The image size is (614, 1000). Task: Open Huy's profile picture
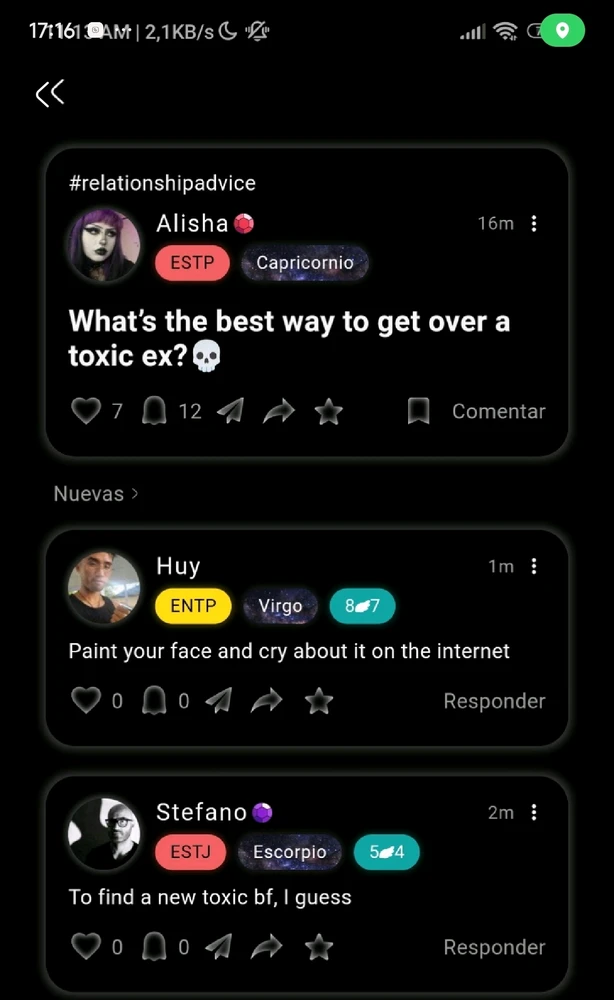[104, 587]
